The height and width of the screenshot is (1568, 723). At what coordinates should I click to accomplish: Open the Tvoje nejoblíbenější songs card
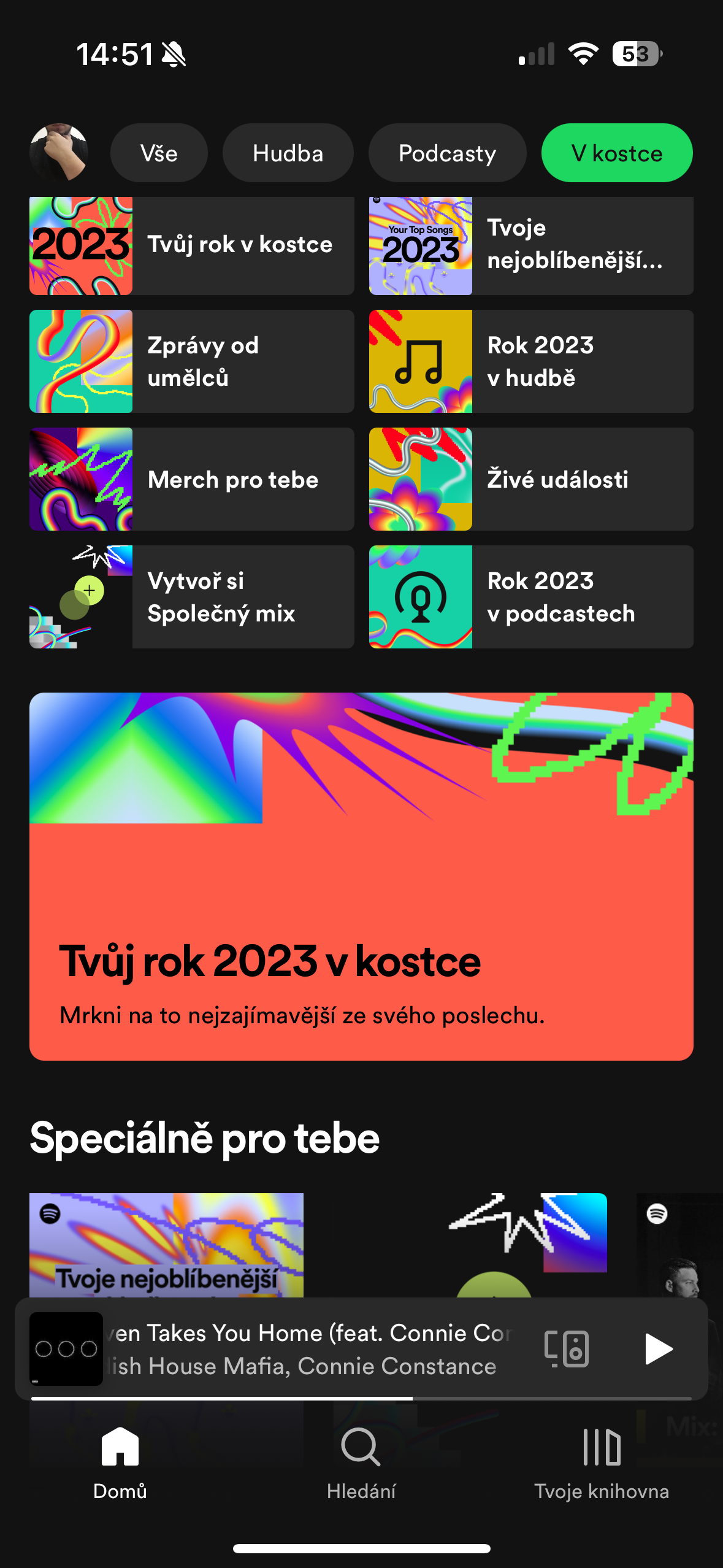tap(530, 245)
